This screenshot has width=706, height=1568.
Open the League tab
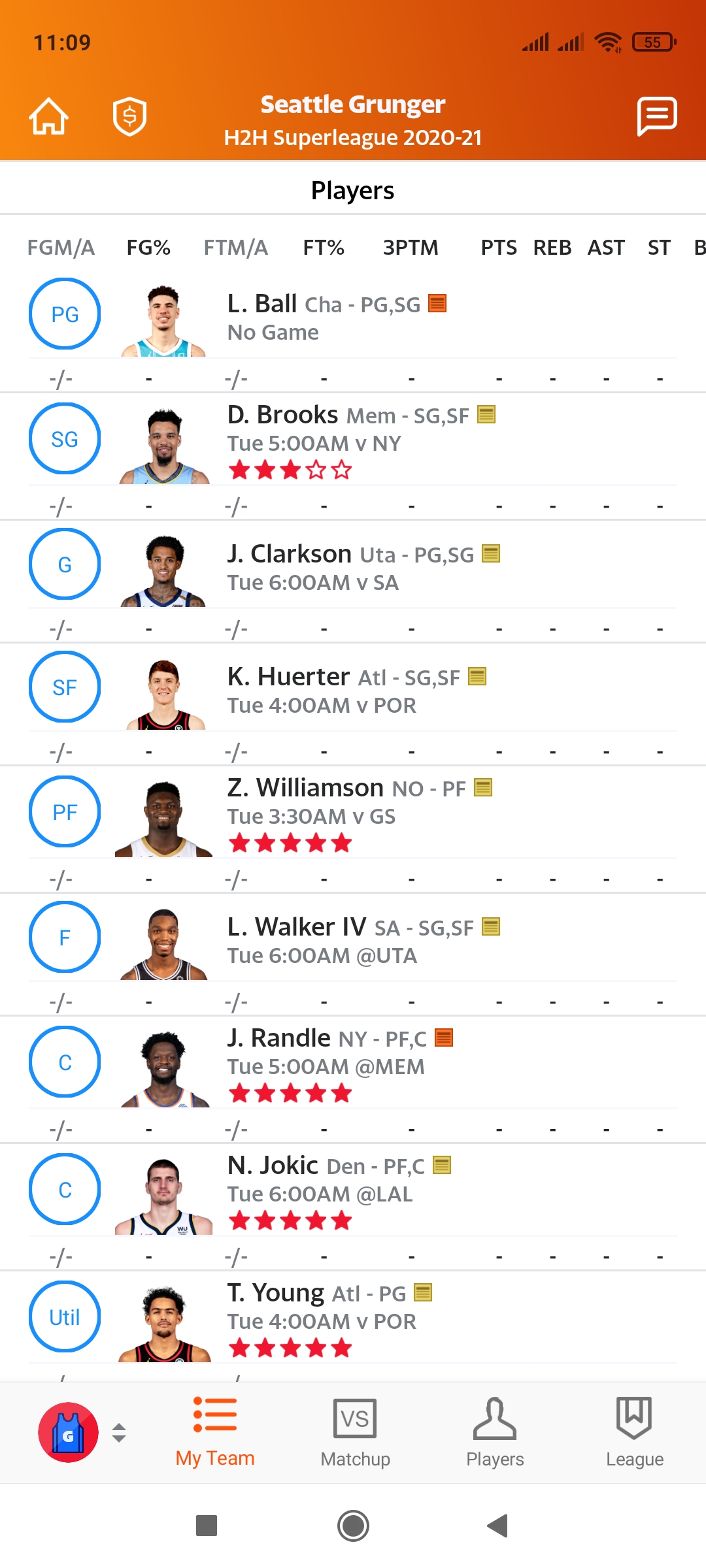point(634,1433)
